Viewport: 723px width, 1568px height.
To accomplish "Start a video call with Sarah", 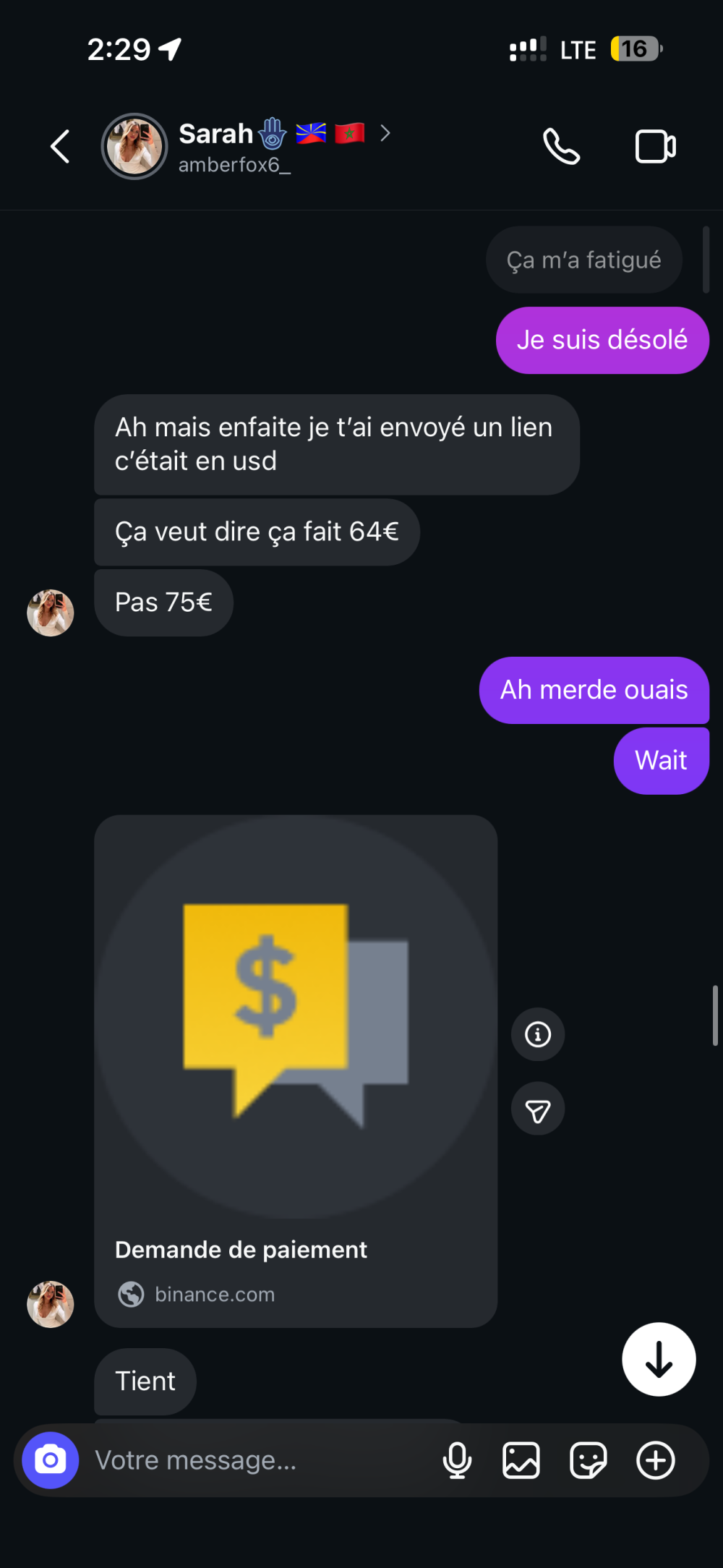I will (x=655, y=147).
